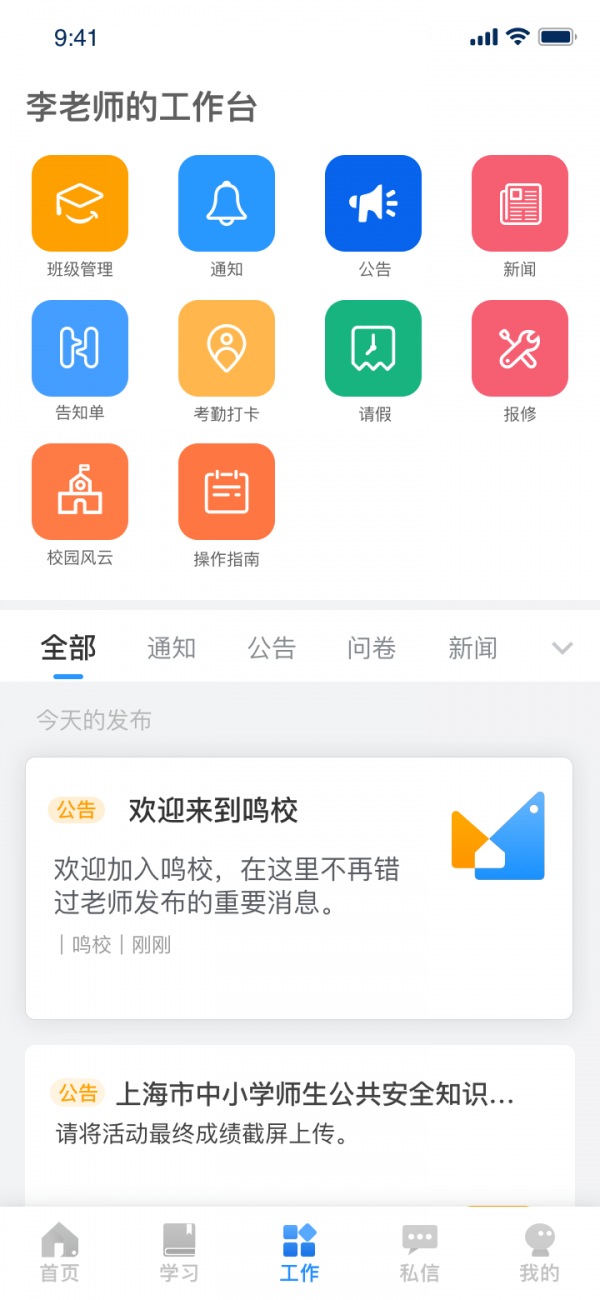The height and width of the screenshot is (1300, 600).
Task: Open 报修 repair request
Action: click(x=520, y=348)
